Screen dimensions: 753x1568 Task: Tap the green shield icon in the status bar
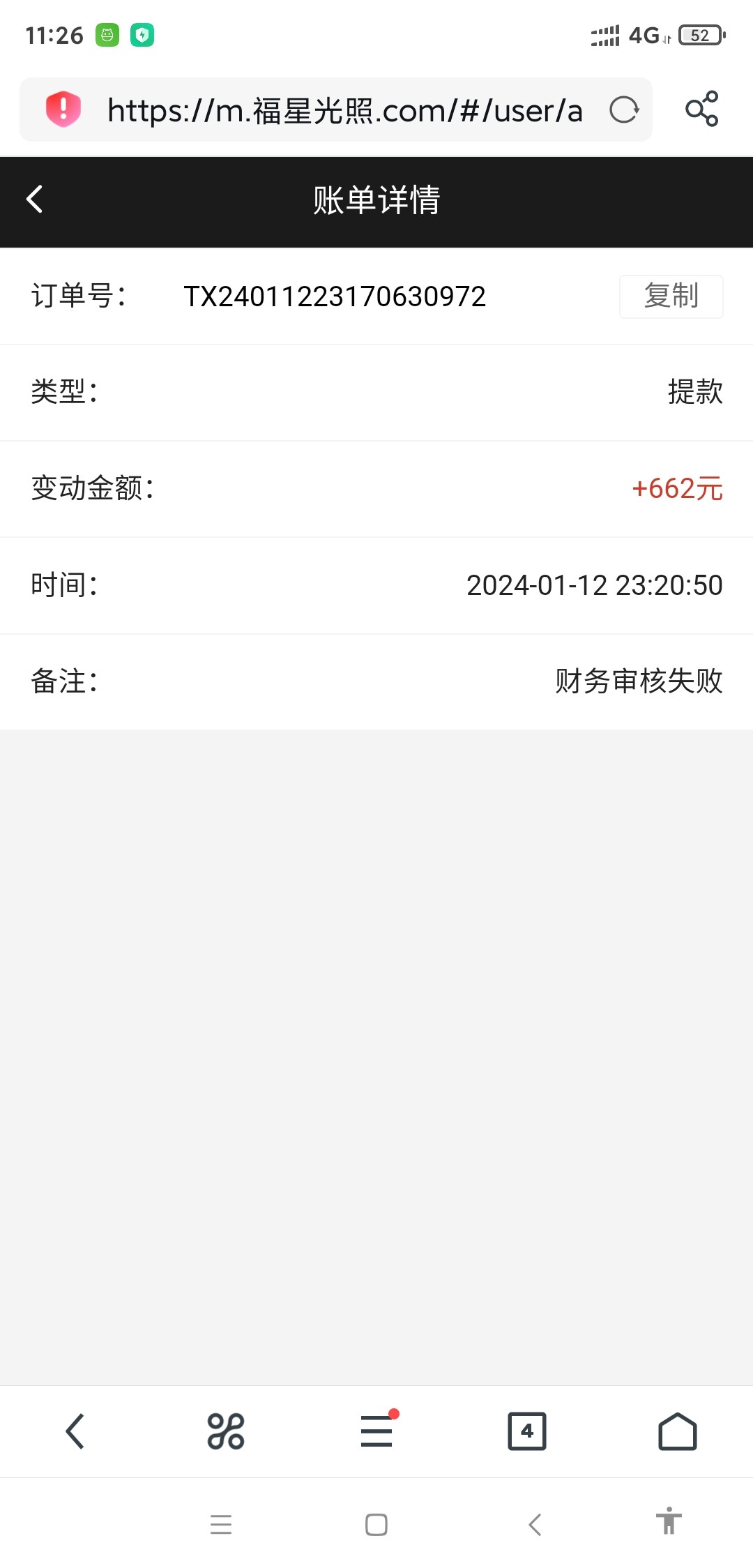pyautogui.click(x=143, y=34)
